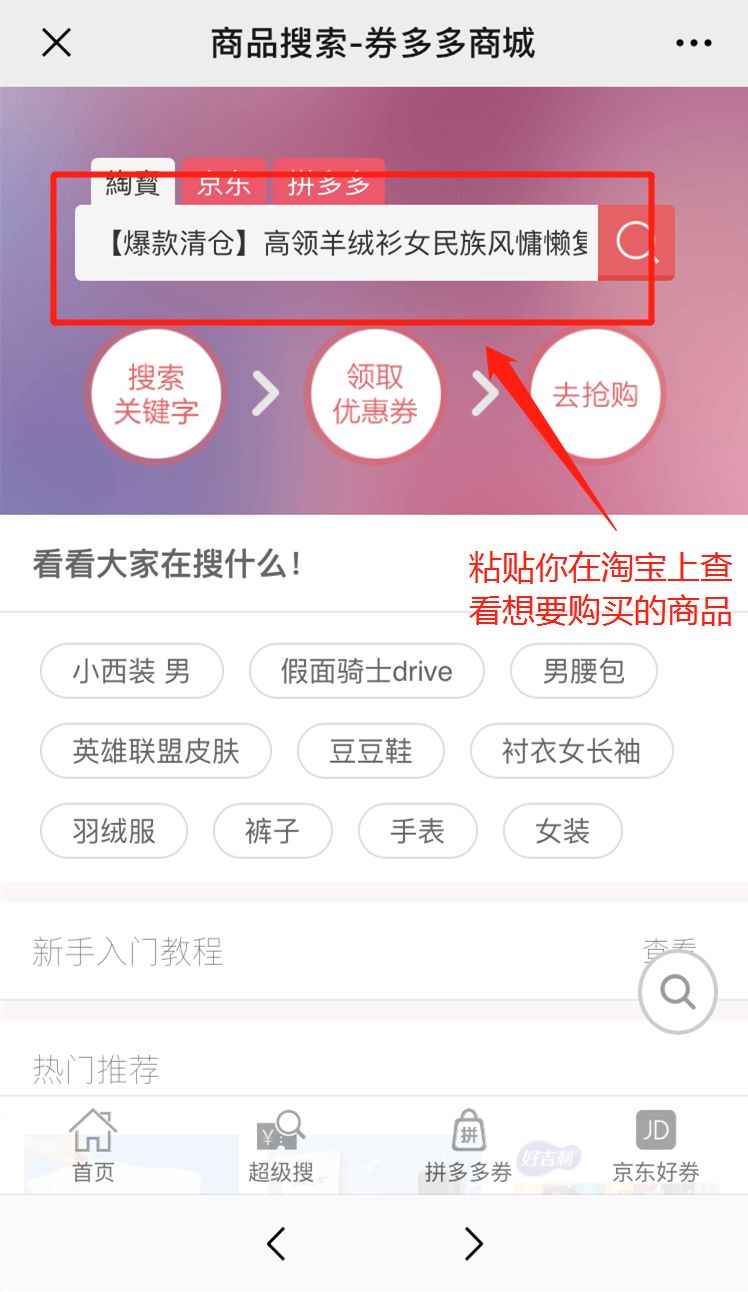The width and height of the screenshot is (748, 1292).
Task: Search for 羽绒服
Action: pyautogui.click(x=114, y=831)
